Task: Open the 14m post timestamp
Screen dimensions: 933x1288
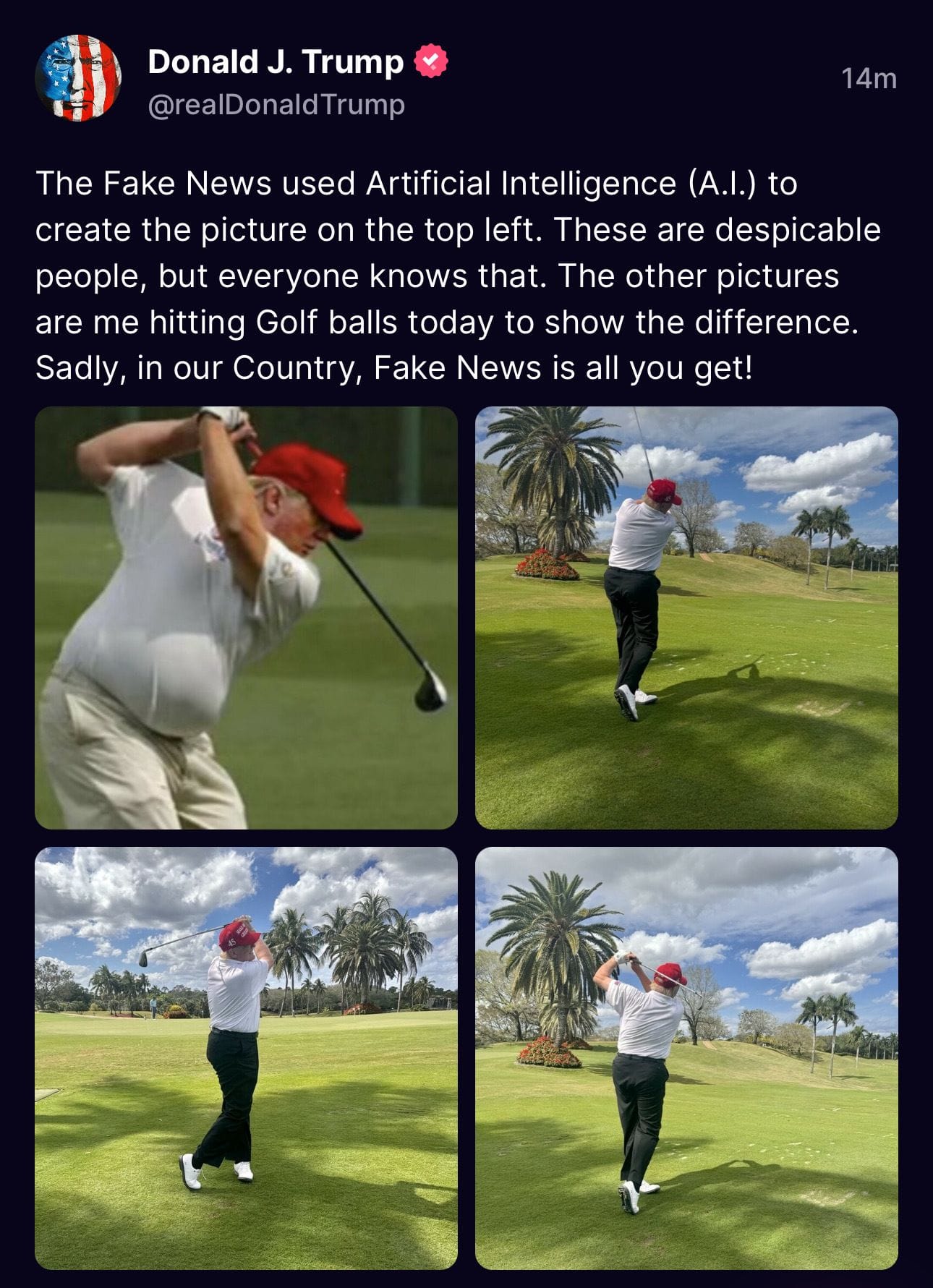Action: click(869, 79)
